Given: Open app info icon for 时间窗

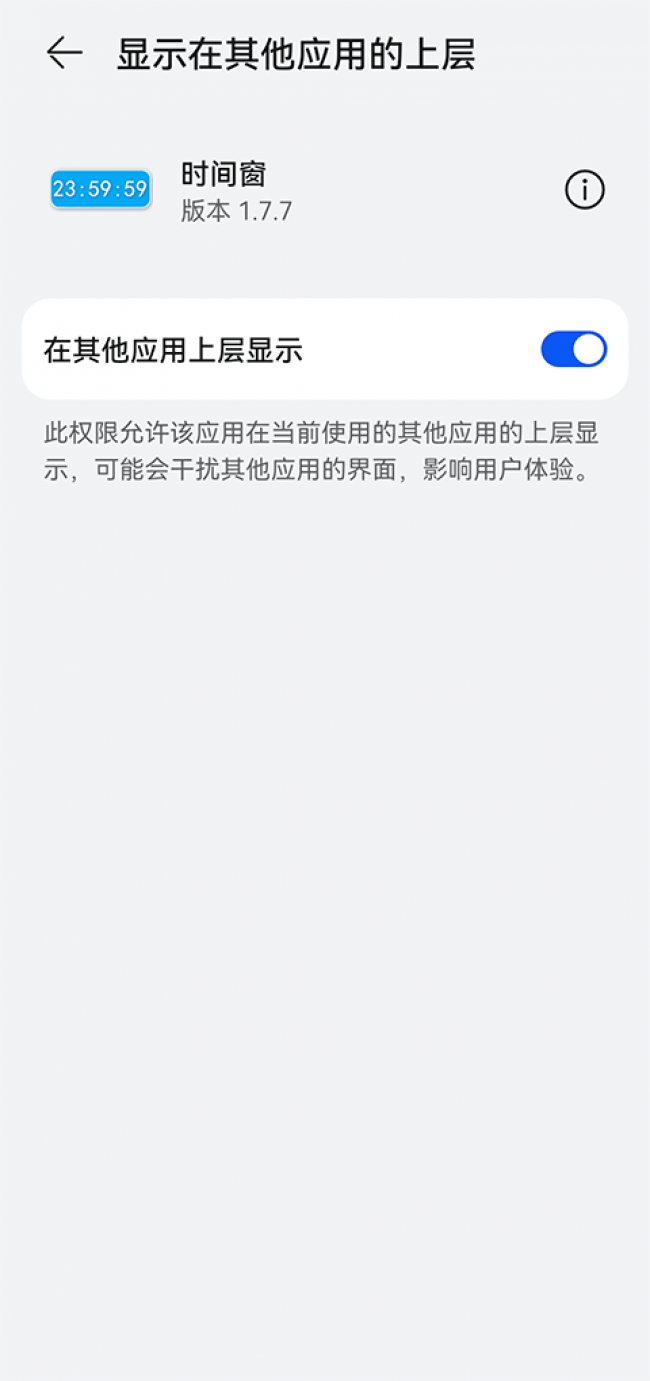Looking at the screenshot, I should [x=585, y=189].
